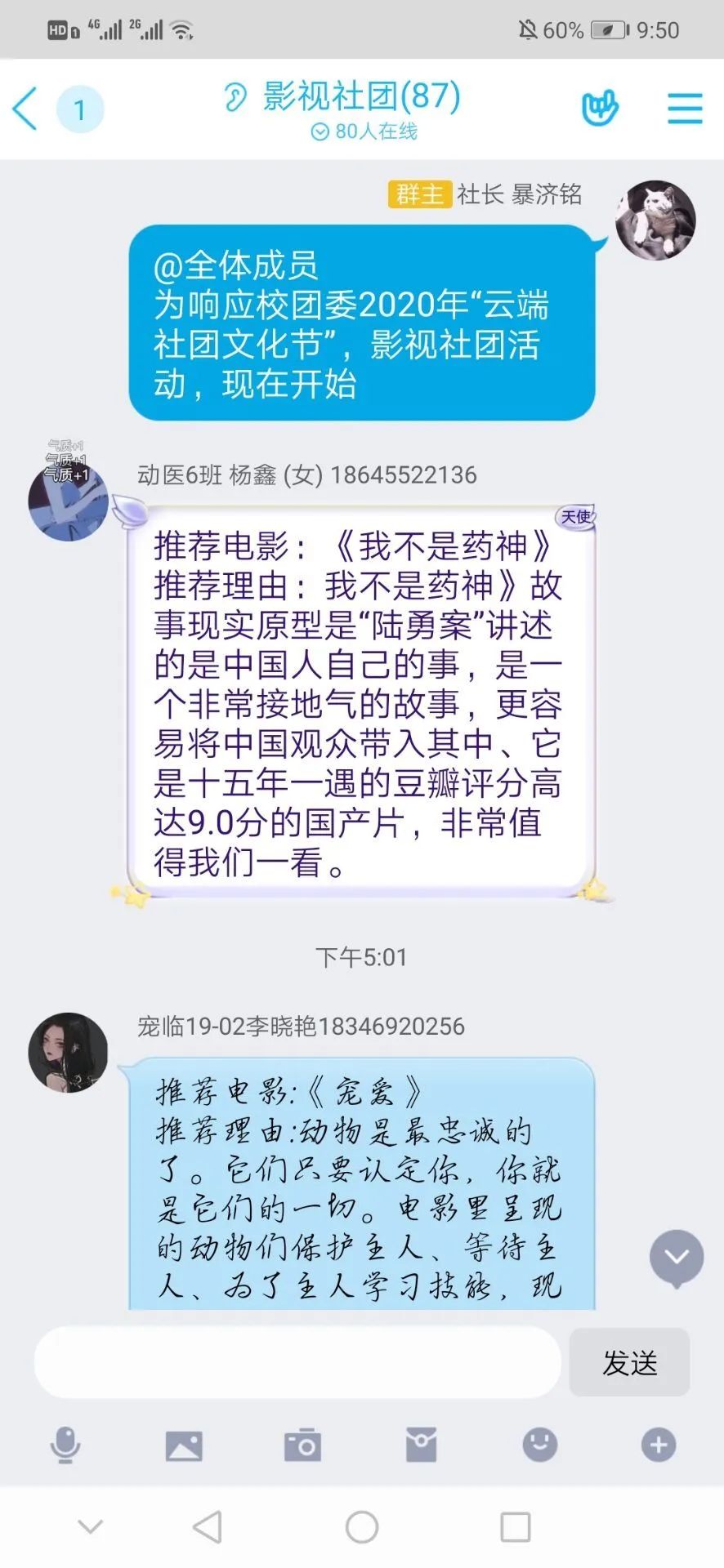
Task: Open the emoji picker
Action: 539,1445
